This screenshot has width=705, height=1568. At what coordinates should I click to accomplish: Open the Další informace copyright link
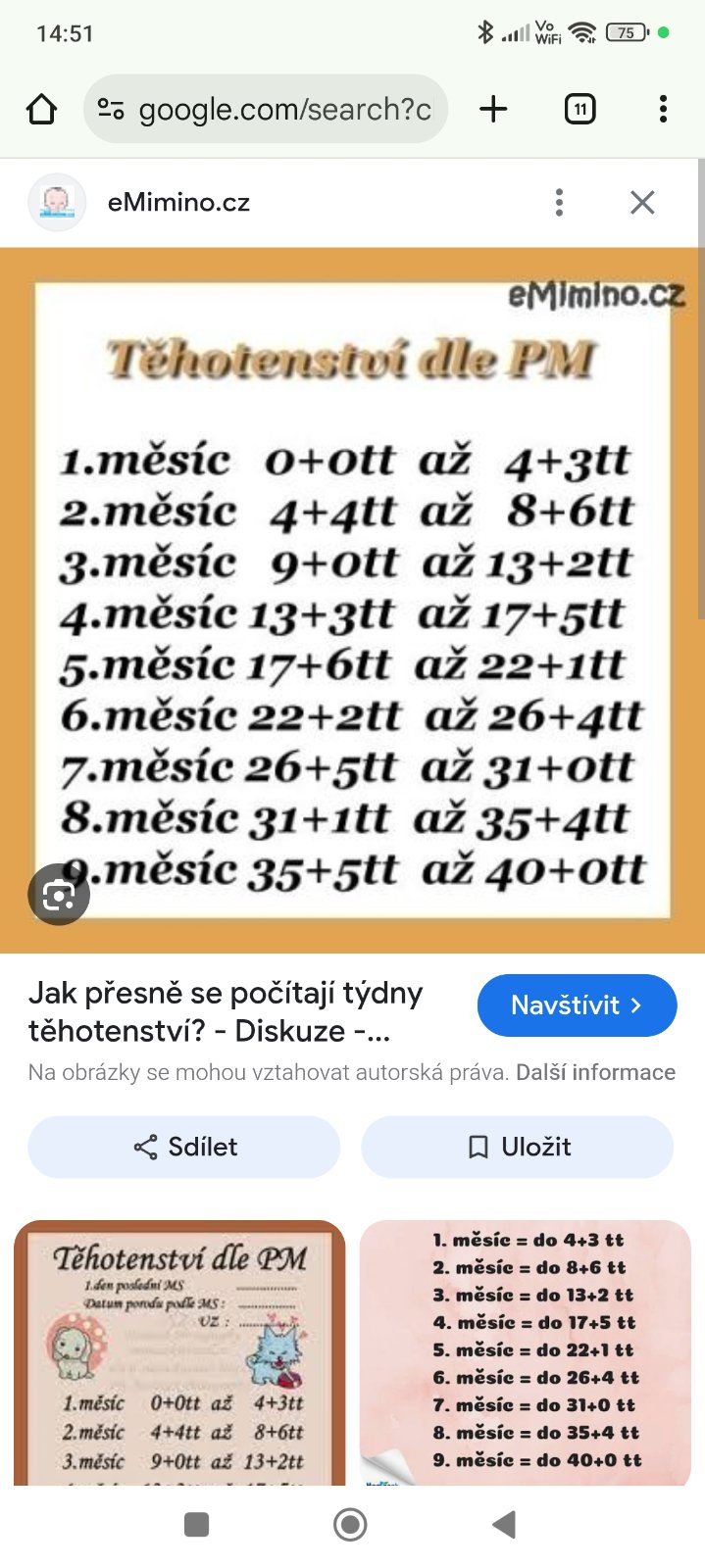[595, 1072]
